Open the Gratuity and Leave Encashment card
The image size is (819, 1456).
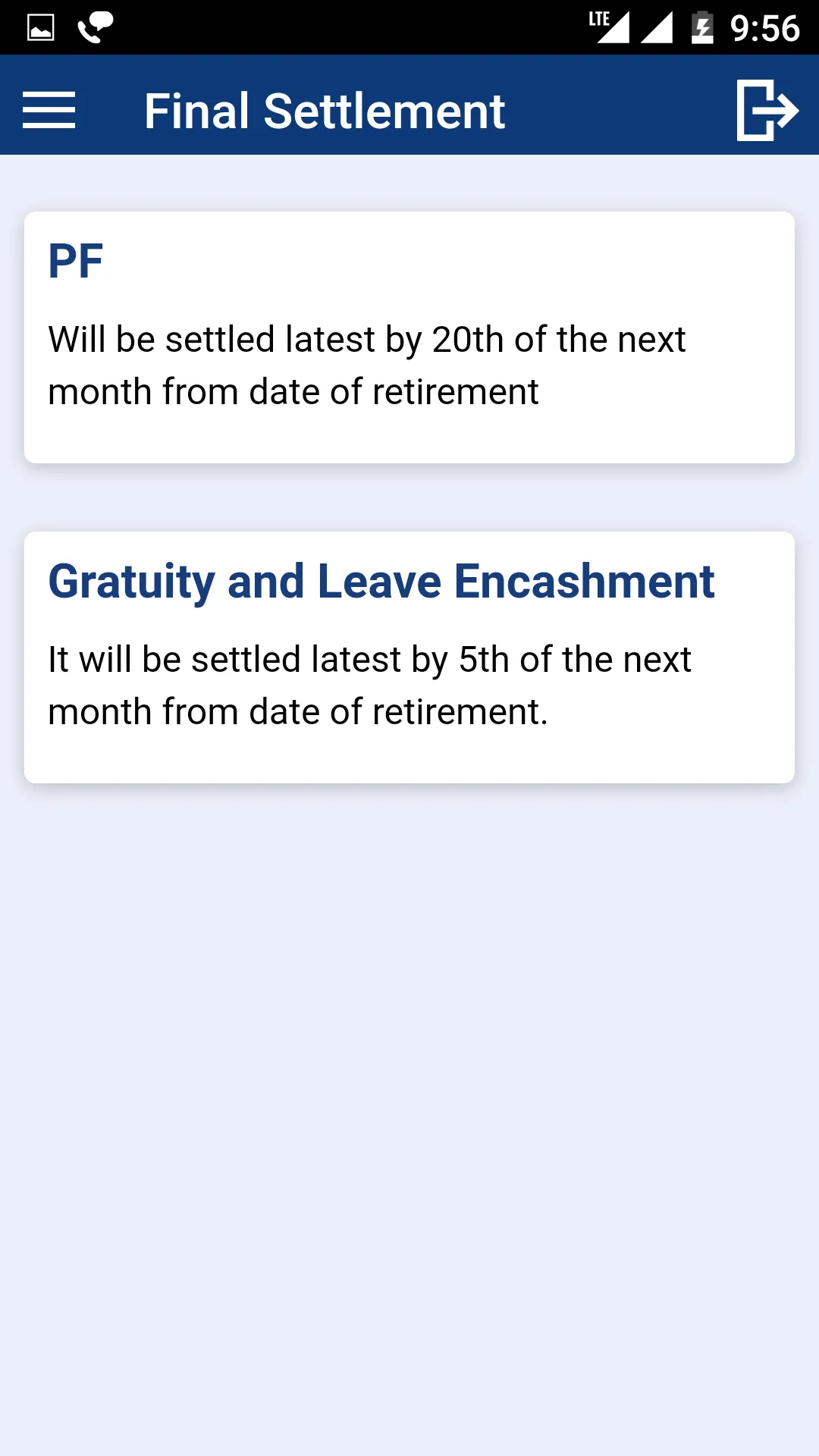pos(409,655)
